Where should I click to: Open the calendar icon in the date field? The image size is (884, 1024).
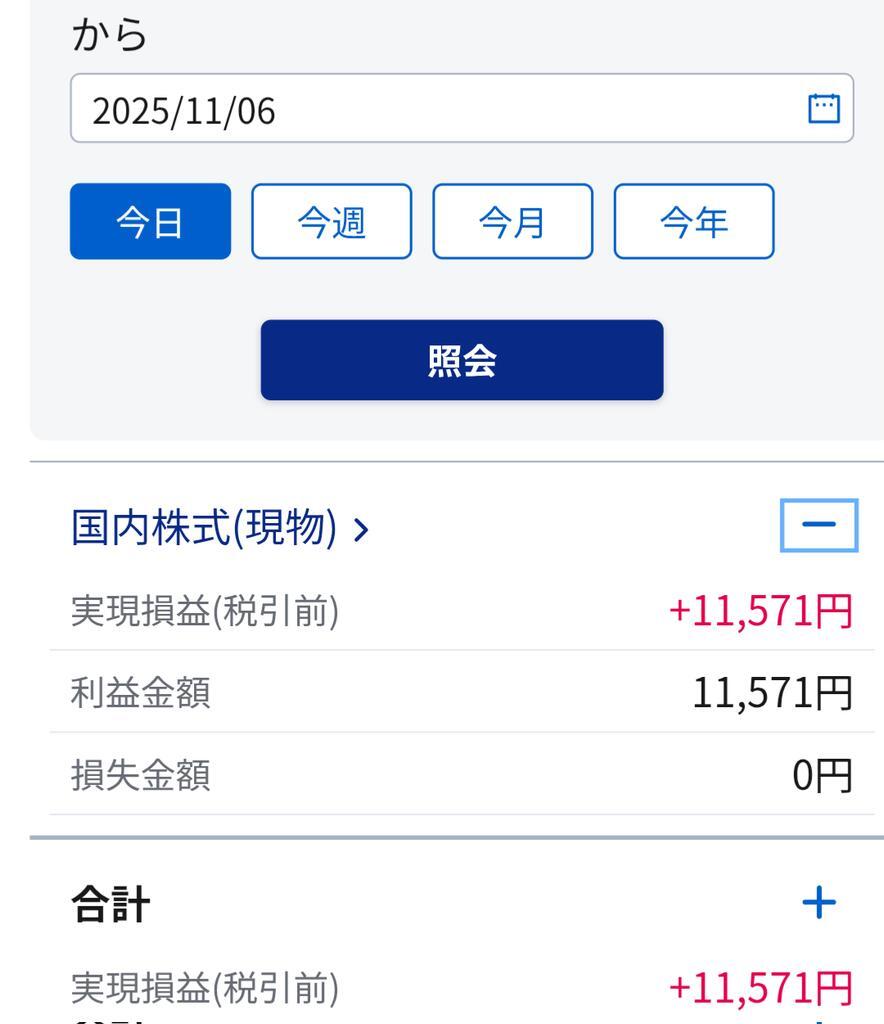[823, 108]
